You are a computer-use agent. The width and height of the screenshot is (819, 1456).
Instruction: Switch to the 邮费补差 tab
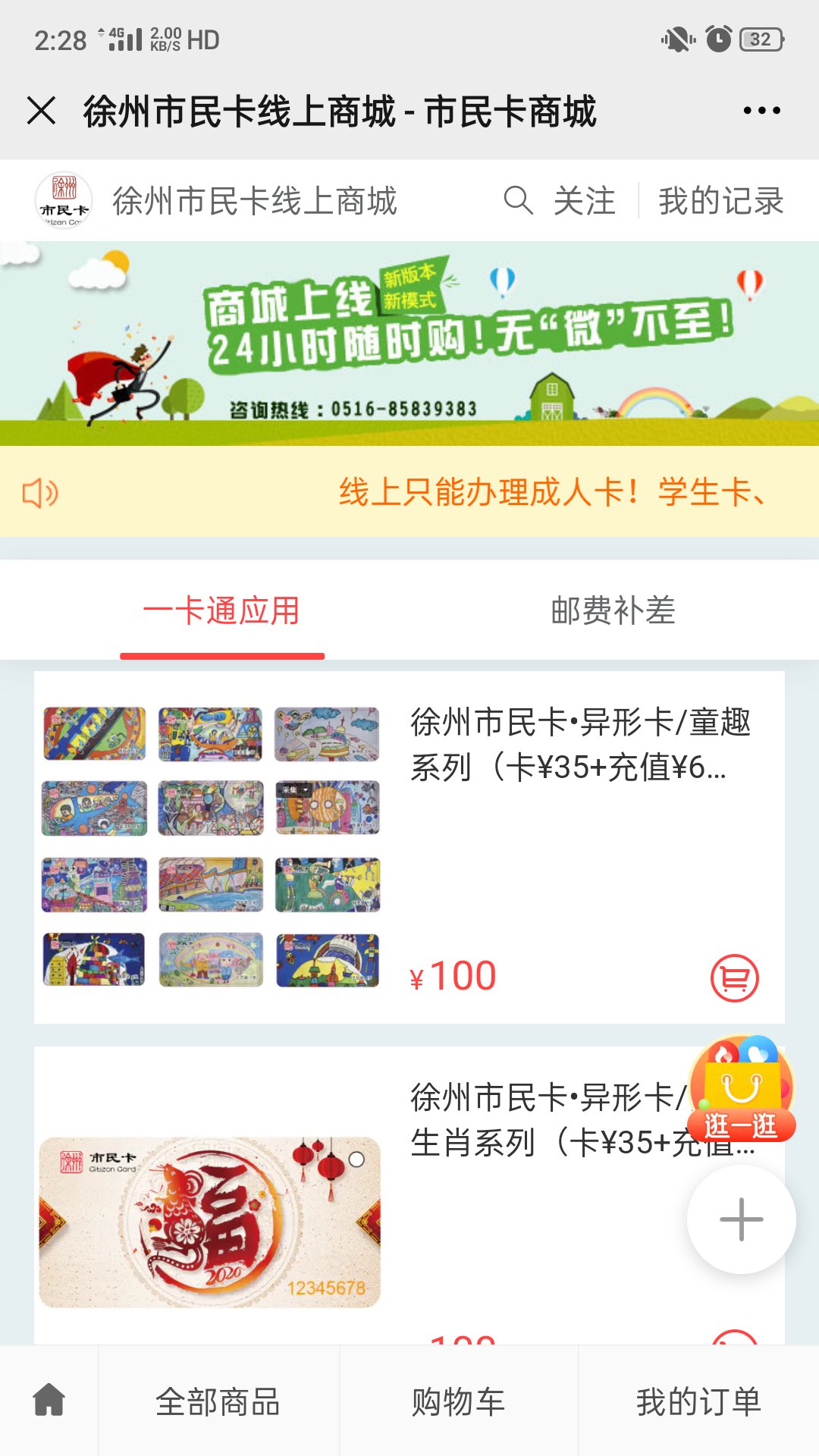[x=613, y=611]
